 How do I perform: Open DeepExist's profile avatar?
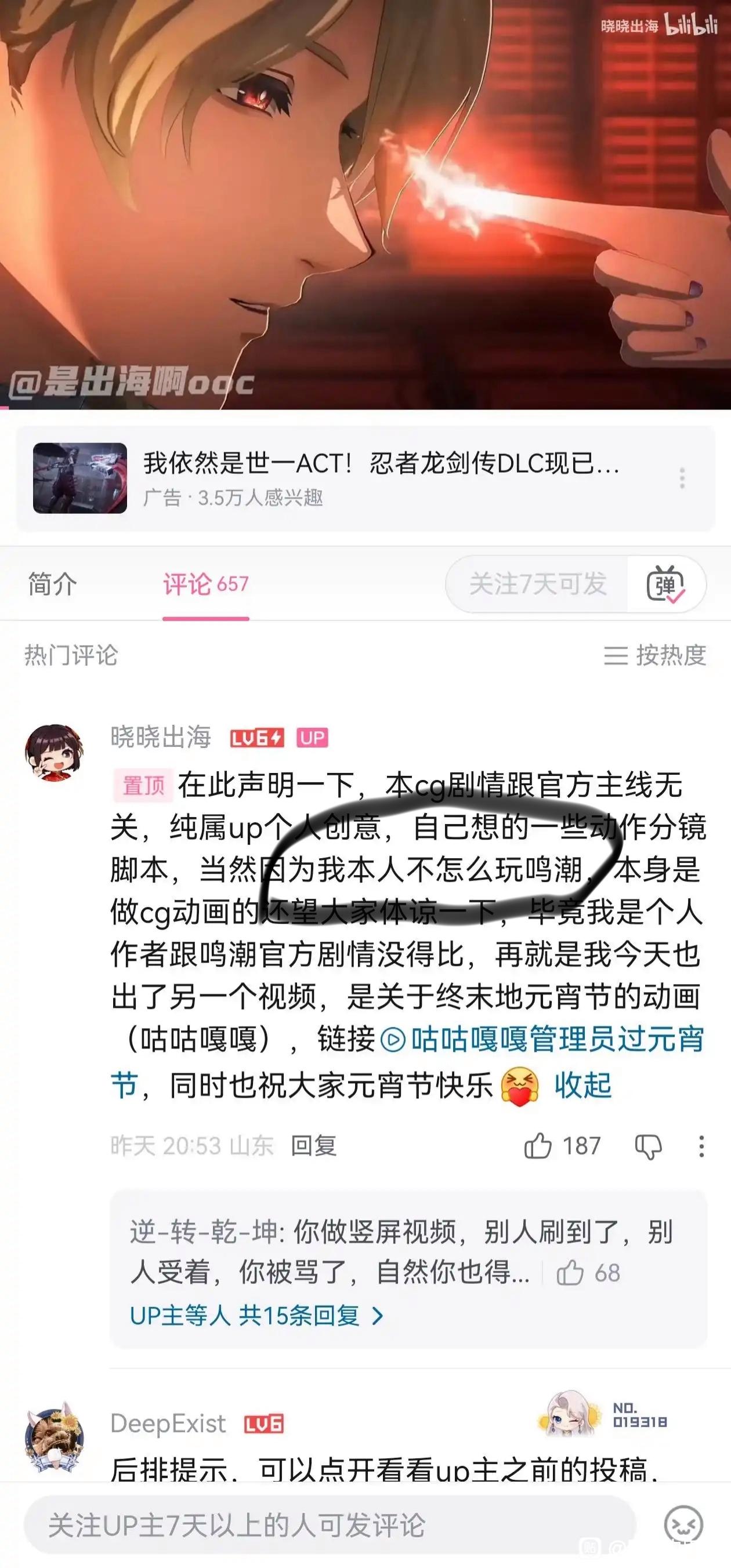(54, 1439)
